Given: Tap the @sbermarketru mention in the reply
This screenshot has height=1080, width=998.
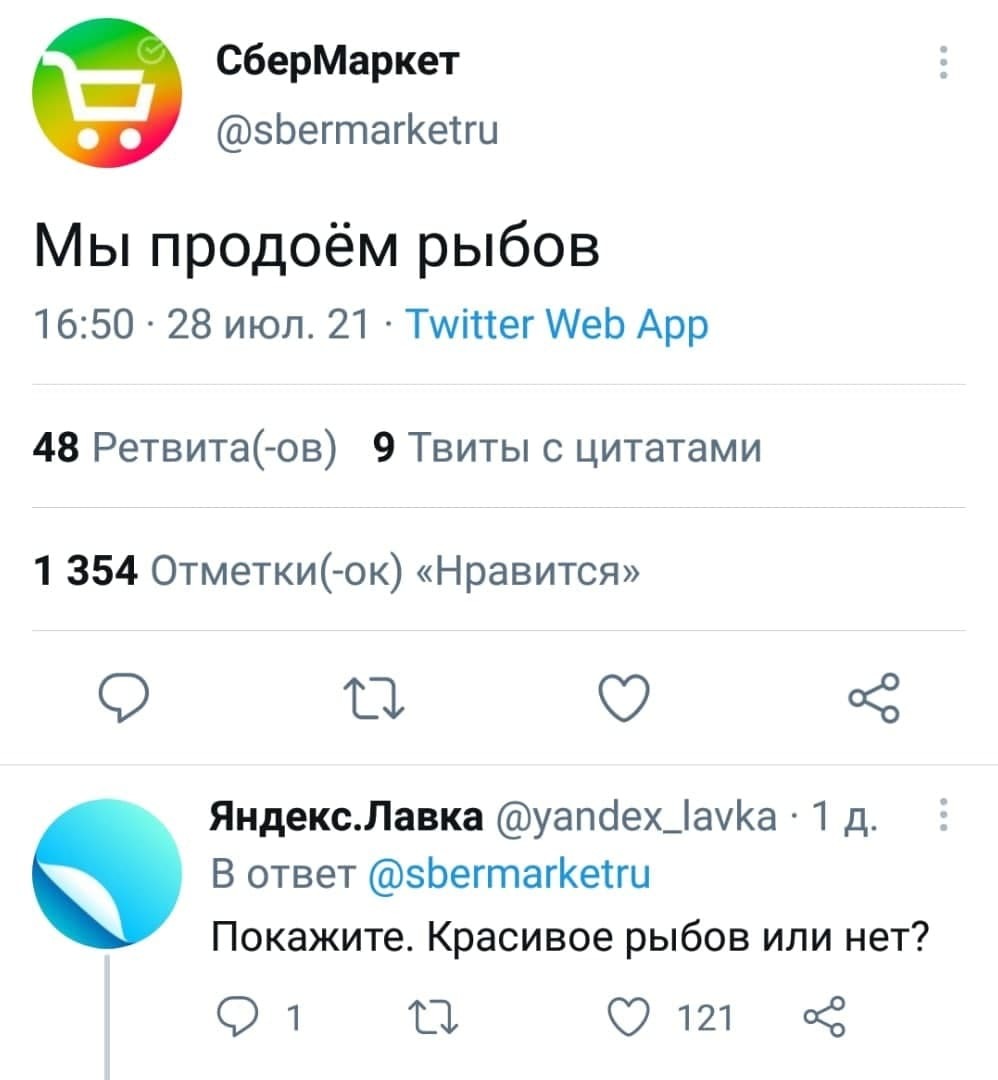Looking at the screenshot, I should pyautogui.click(x=510, y=874).
